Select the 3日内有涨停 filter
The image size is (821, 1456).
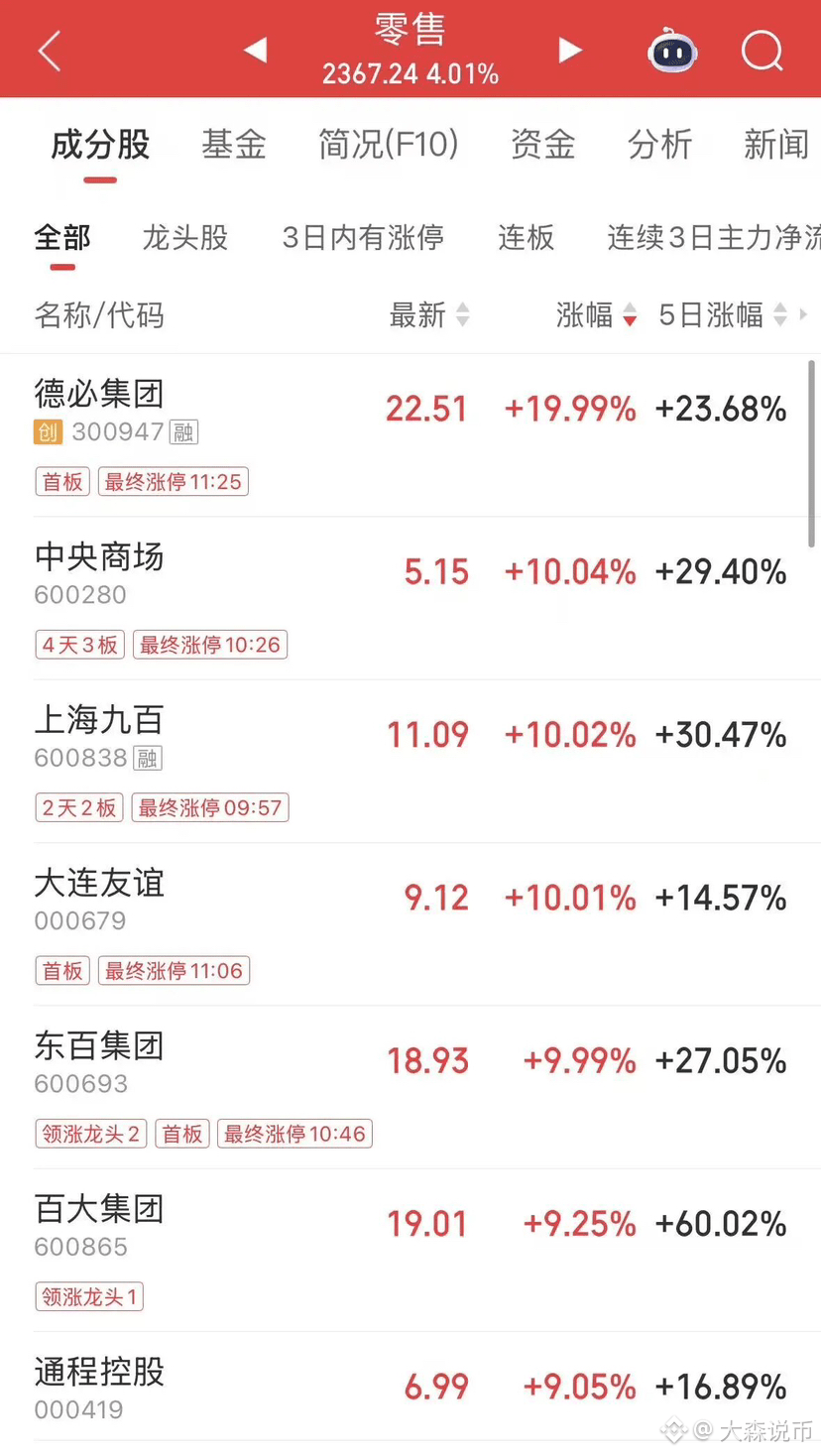tap(363, 238)
